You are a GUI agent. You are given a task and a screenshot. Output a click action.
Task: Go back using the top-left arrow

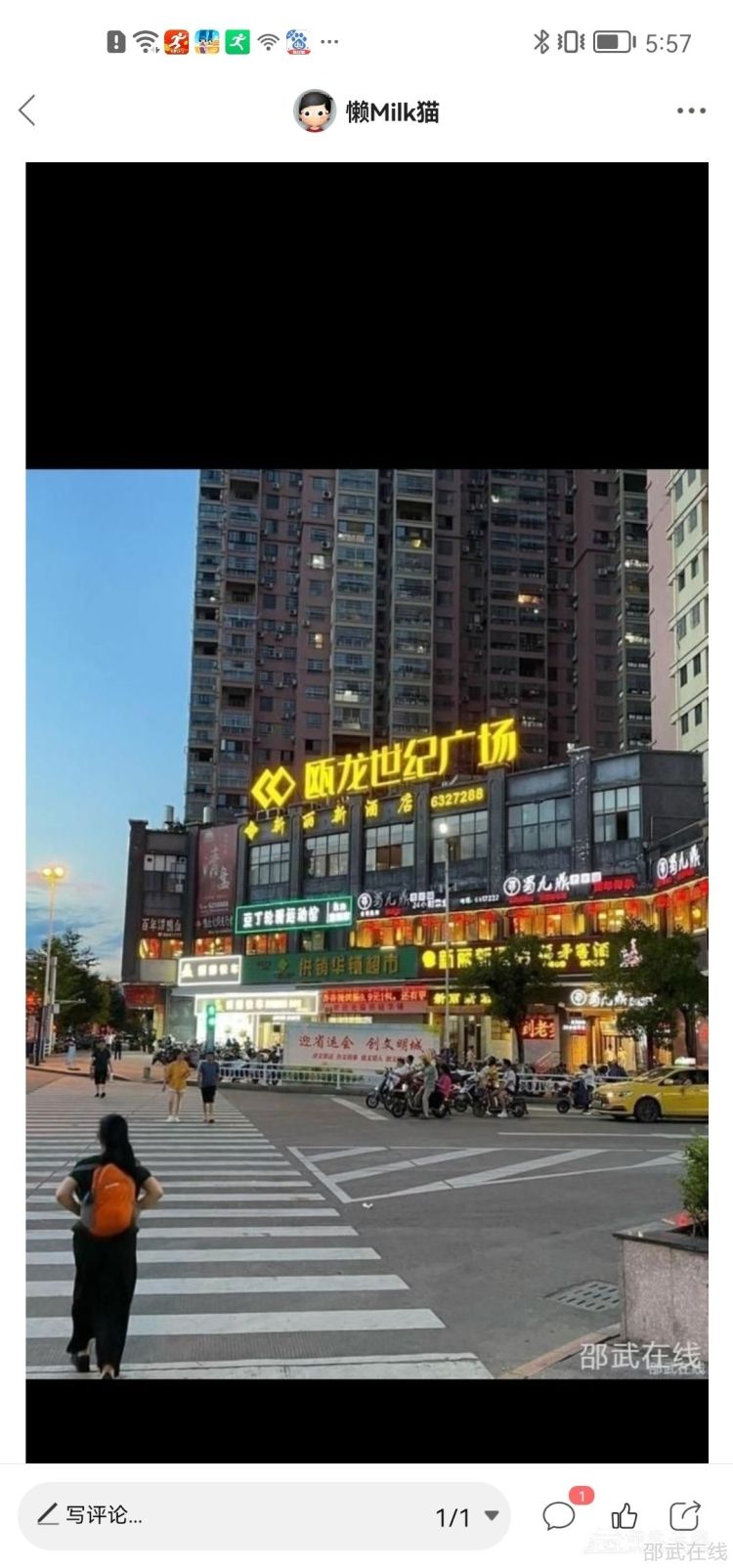coord(27,110)
